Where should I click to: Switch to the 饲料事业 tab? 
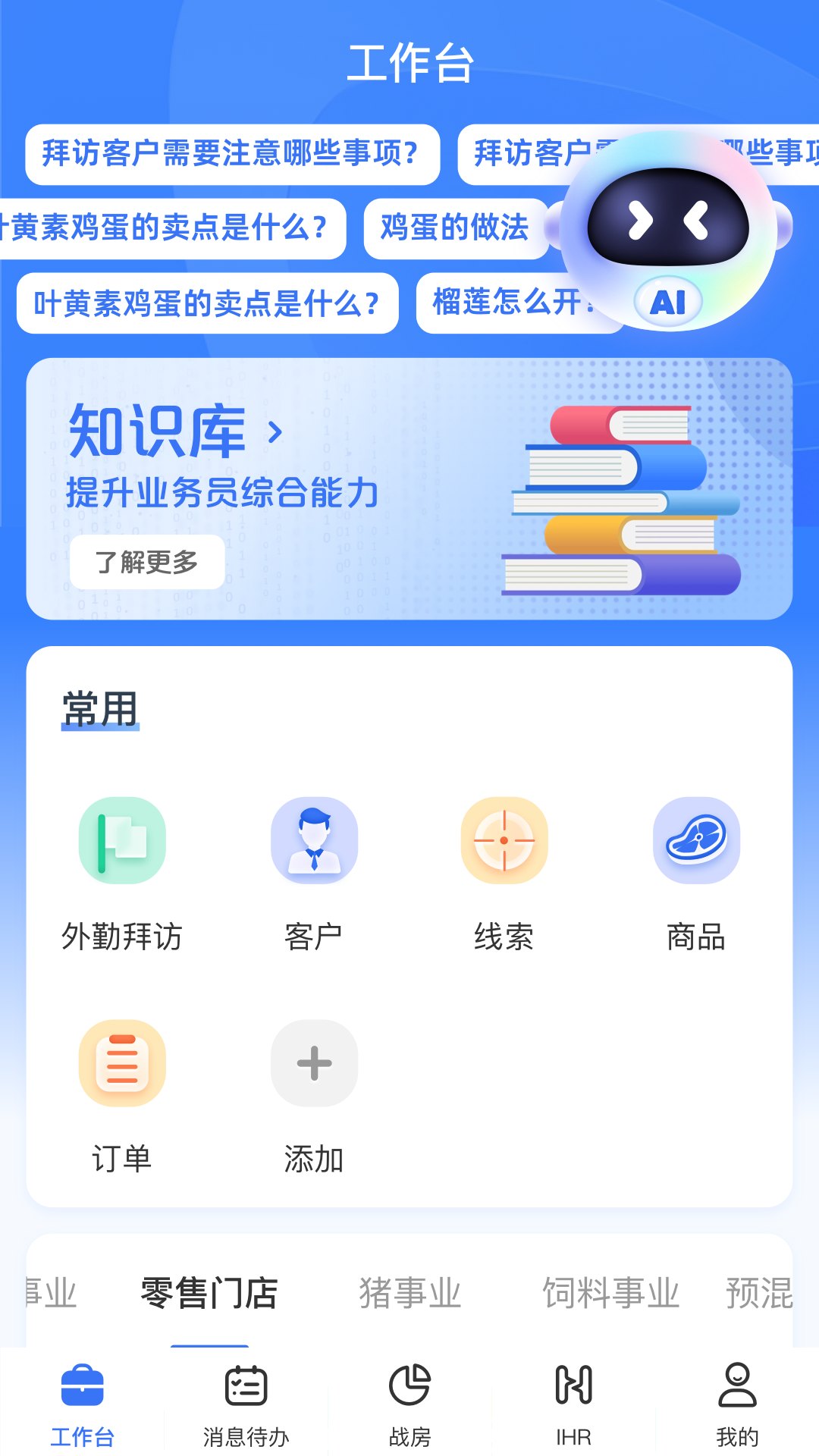click(x=611, y=1289)
